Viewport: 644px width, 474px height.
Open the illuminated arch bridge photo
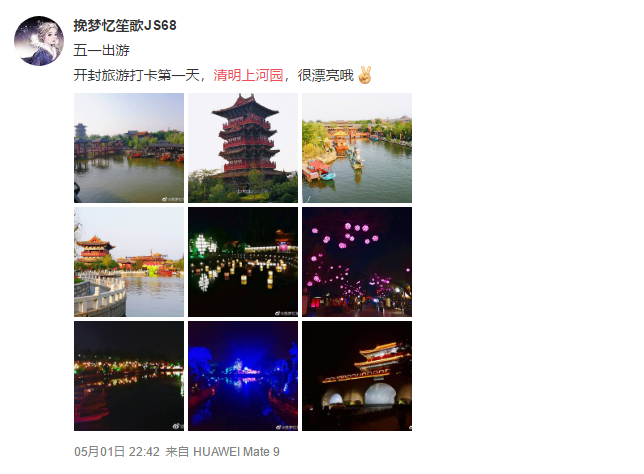coord(357,376)
